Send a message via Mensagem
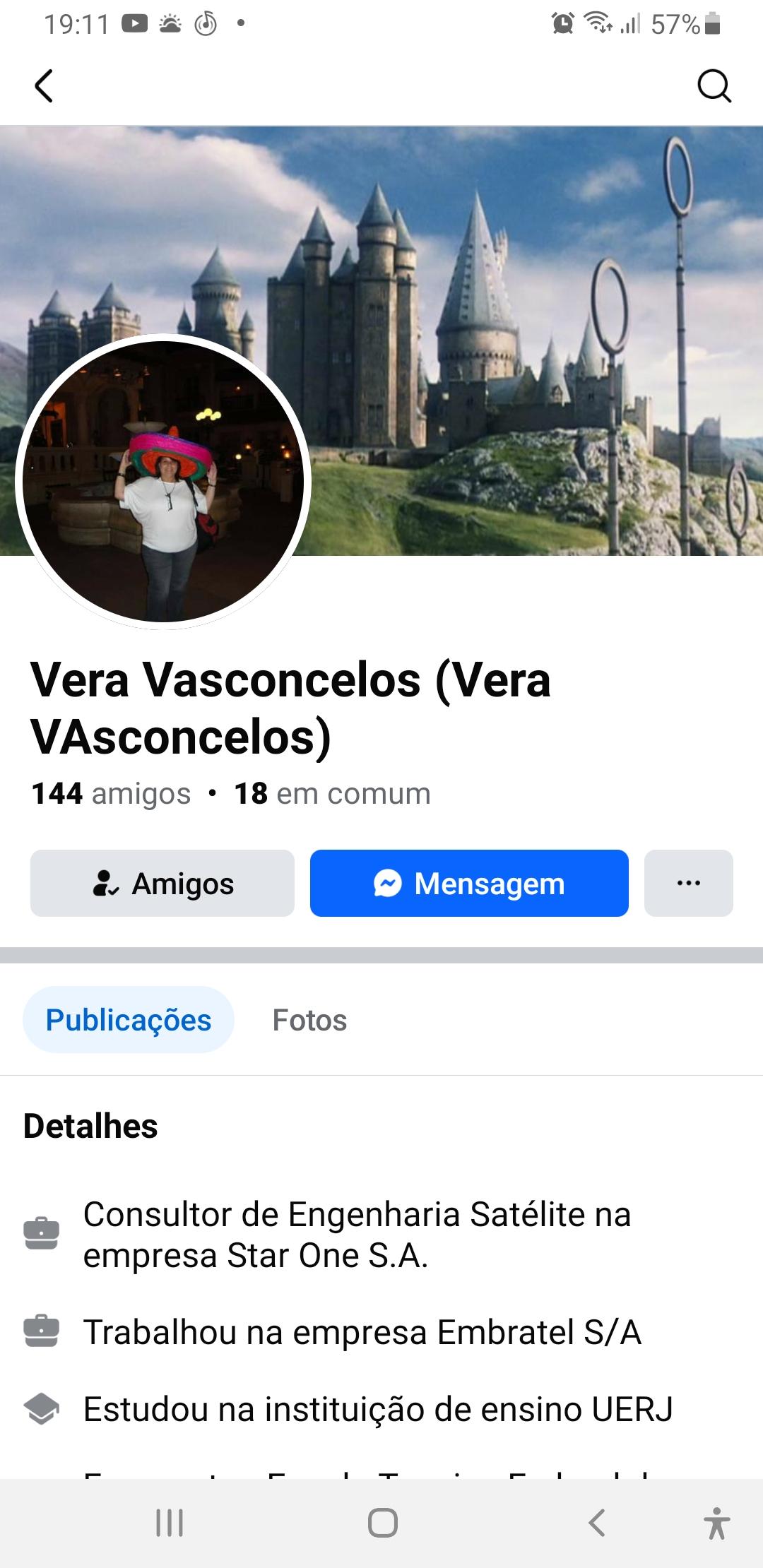The image size is (763, 1568). [x=469, y=883]
